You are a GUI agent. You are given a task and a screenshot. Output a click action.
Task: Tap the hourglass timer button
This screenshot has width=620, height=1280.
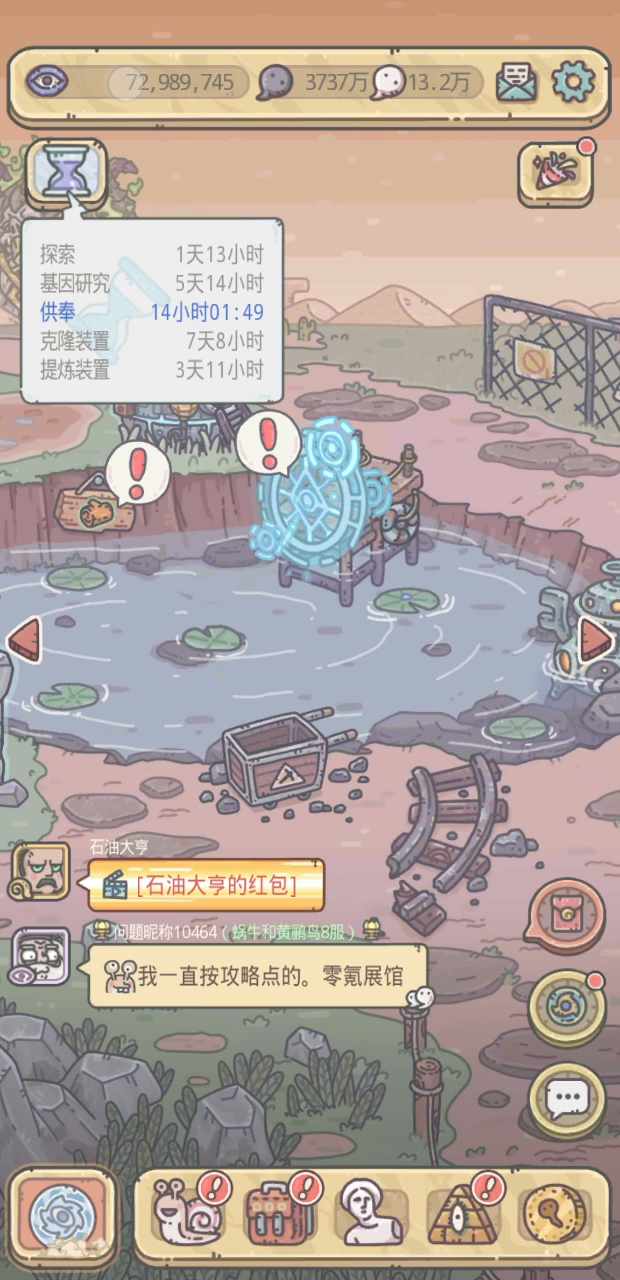pyautogui.click(x=66, y=172)
